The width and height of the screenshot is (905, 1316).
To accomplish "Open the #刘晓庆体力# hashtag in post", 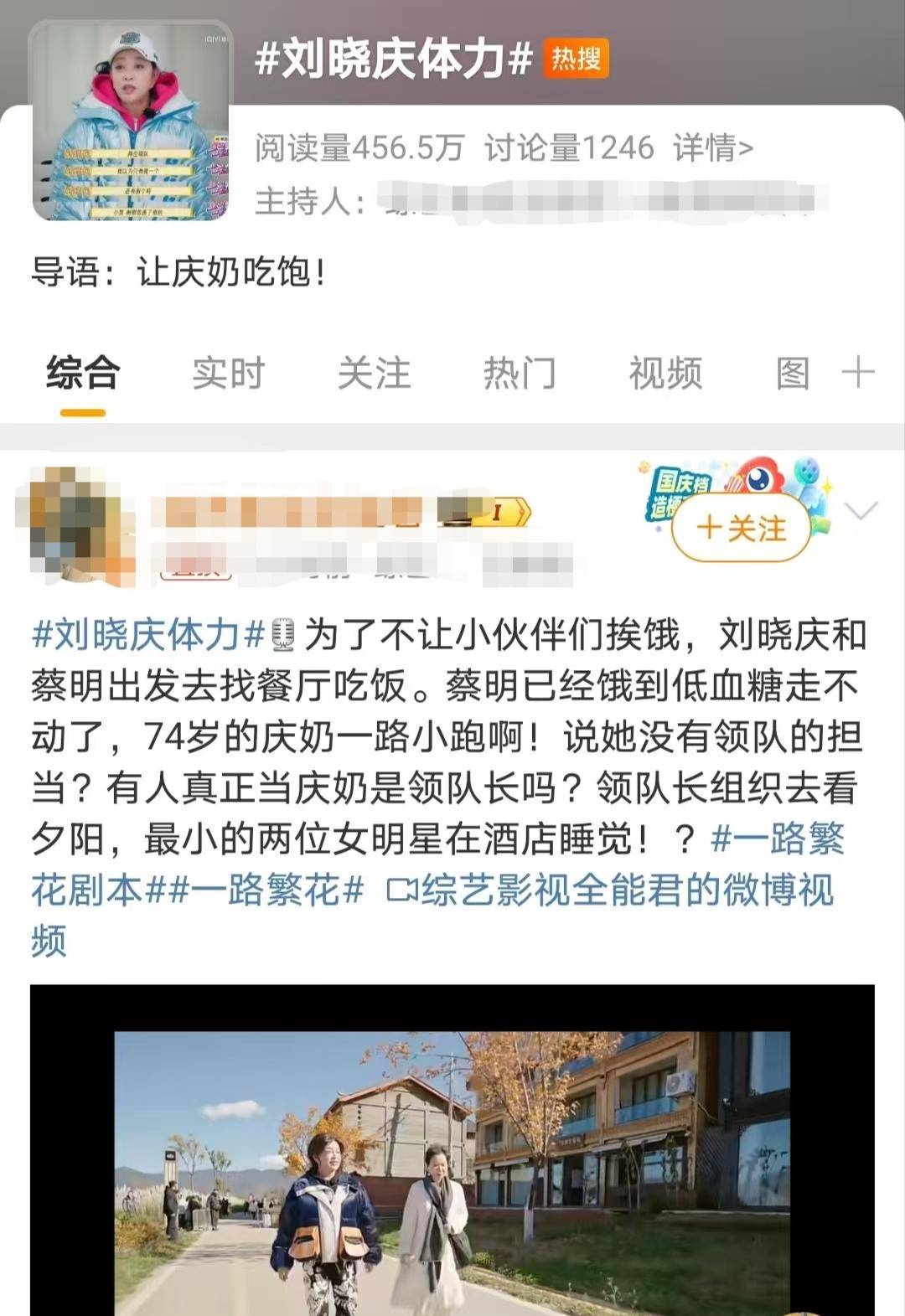I will click(148, 636).
